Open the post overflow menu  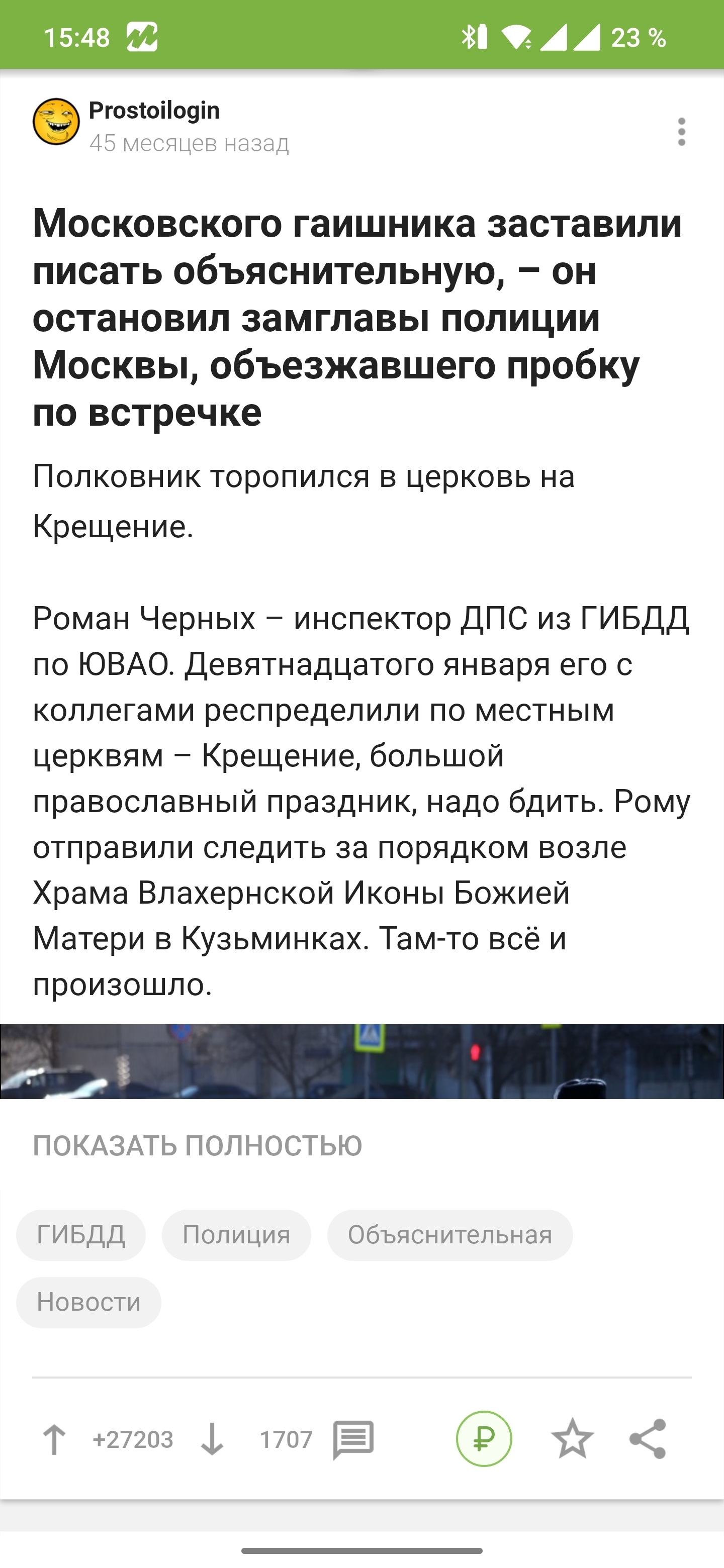click(681, 132)
